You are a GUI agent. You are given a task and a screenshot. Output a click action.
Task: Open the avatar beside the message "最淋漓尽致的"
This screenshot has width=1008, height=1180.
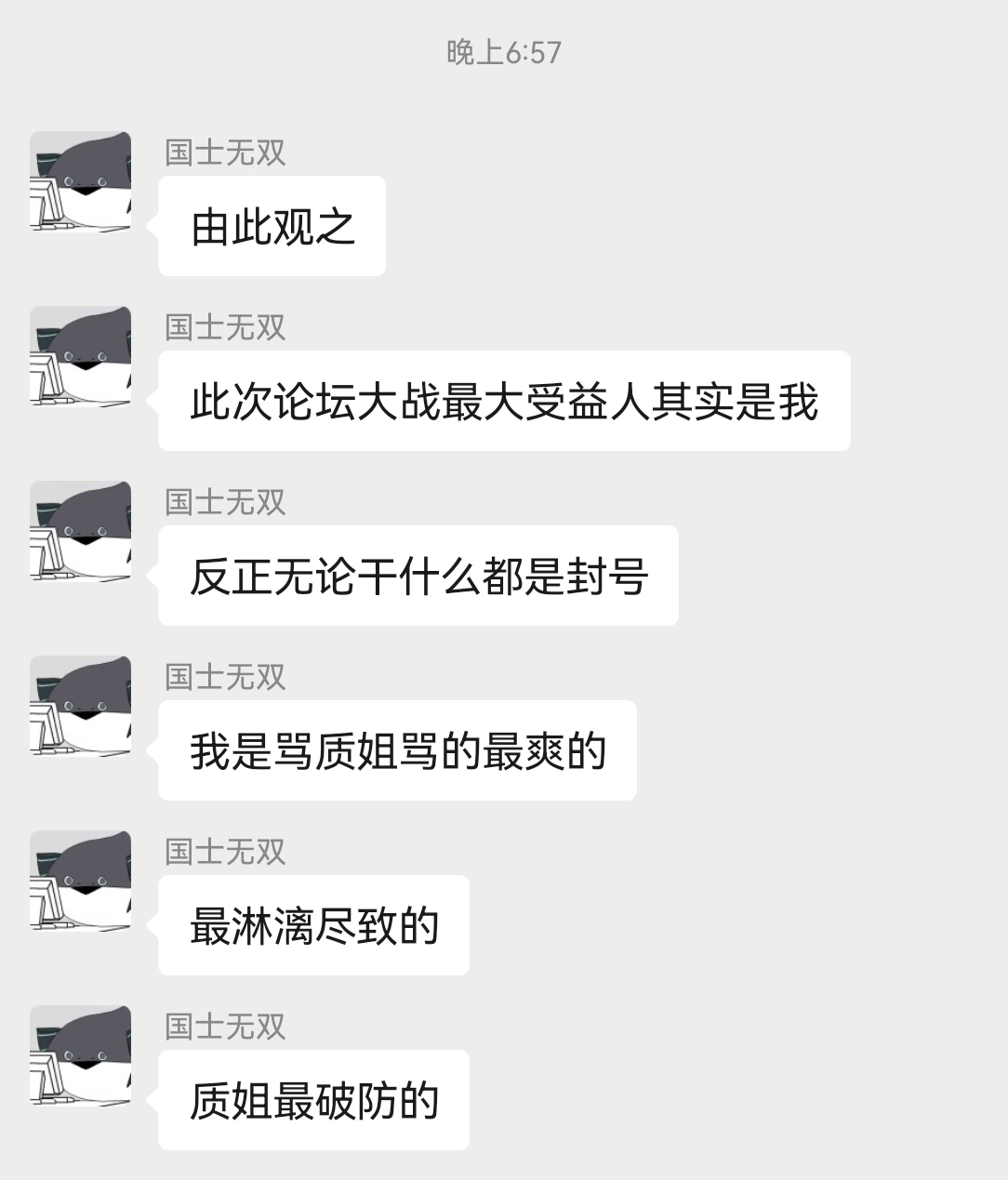(x=80, y=881)
